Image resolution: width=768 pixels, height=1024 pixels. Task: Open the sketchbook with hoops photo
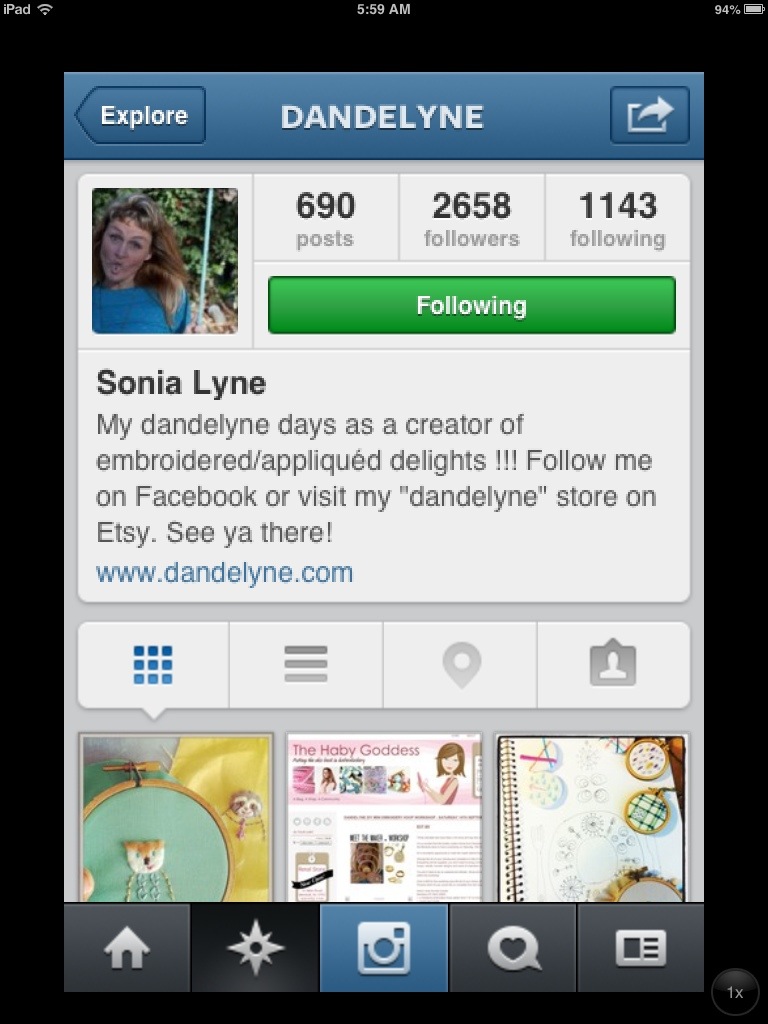click(x=591, y=818)
